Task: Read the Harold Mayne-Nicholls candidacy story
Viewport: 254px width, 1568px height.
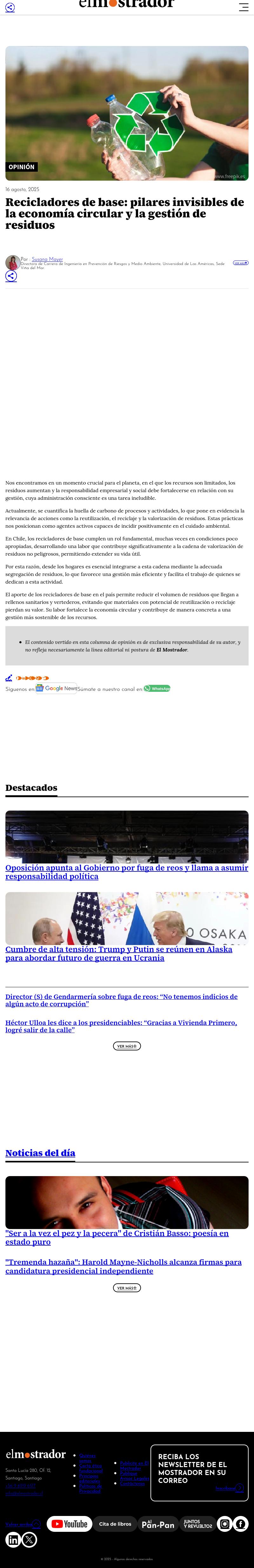Action: tap(123, 1266)
